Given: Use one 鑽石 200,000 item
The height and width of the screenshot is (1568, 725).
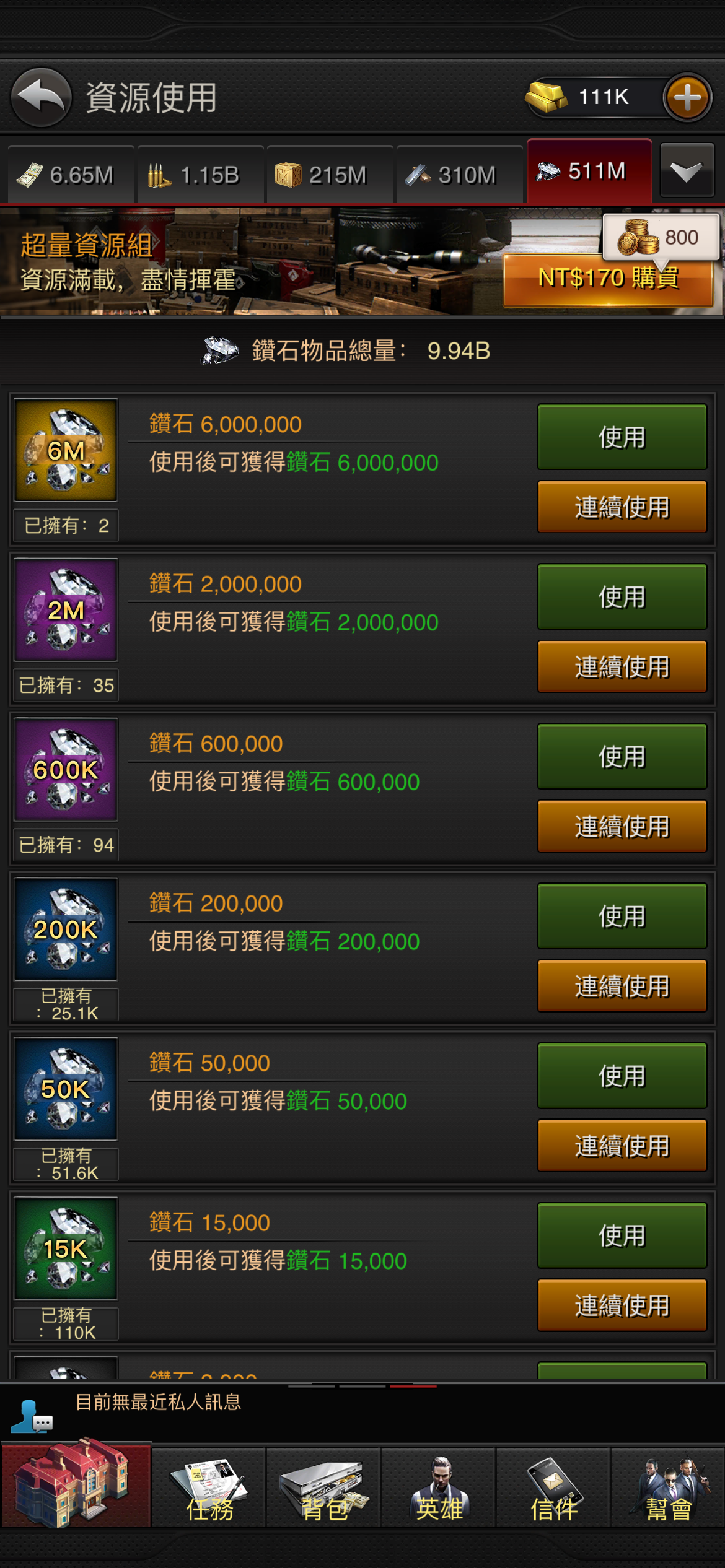Looking at the screenshot, I should pos(622,917).
